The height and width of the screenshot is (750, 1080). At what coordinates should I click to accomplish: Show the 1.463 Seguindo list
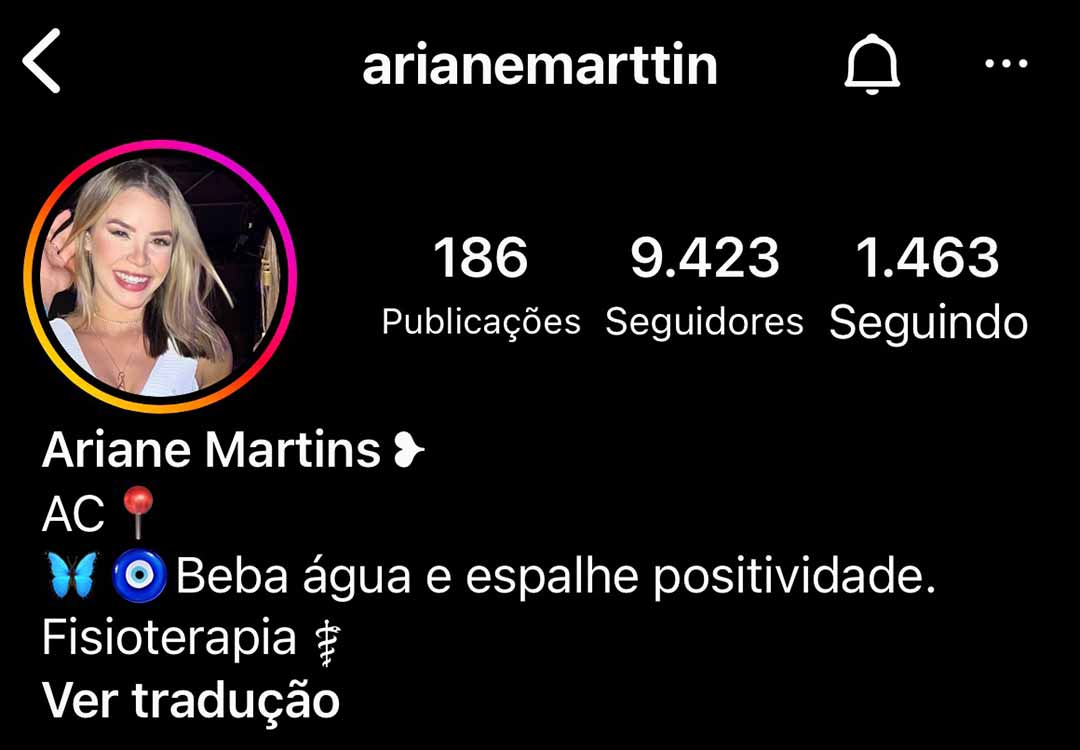coord(928,284)
